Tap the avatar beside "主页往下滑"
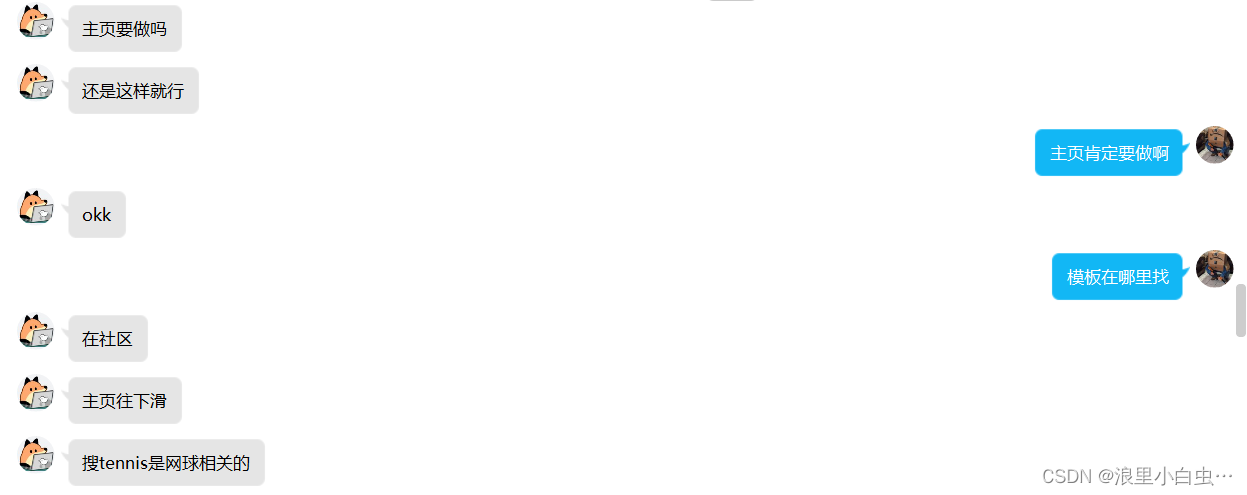Screen dimensions: 1247x495 point(36,393)
